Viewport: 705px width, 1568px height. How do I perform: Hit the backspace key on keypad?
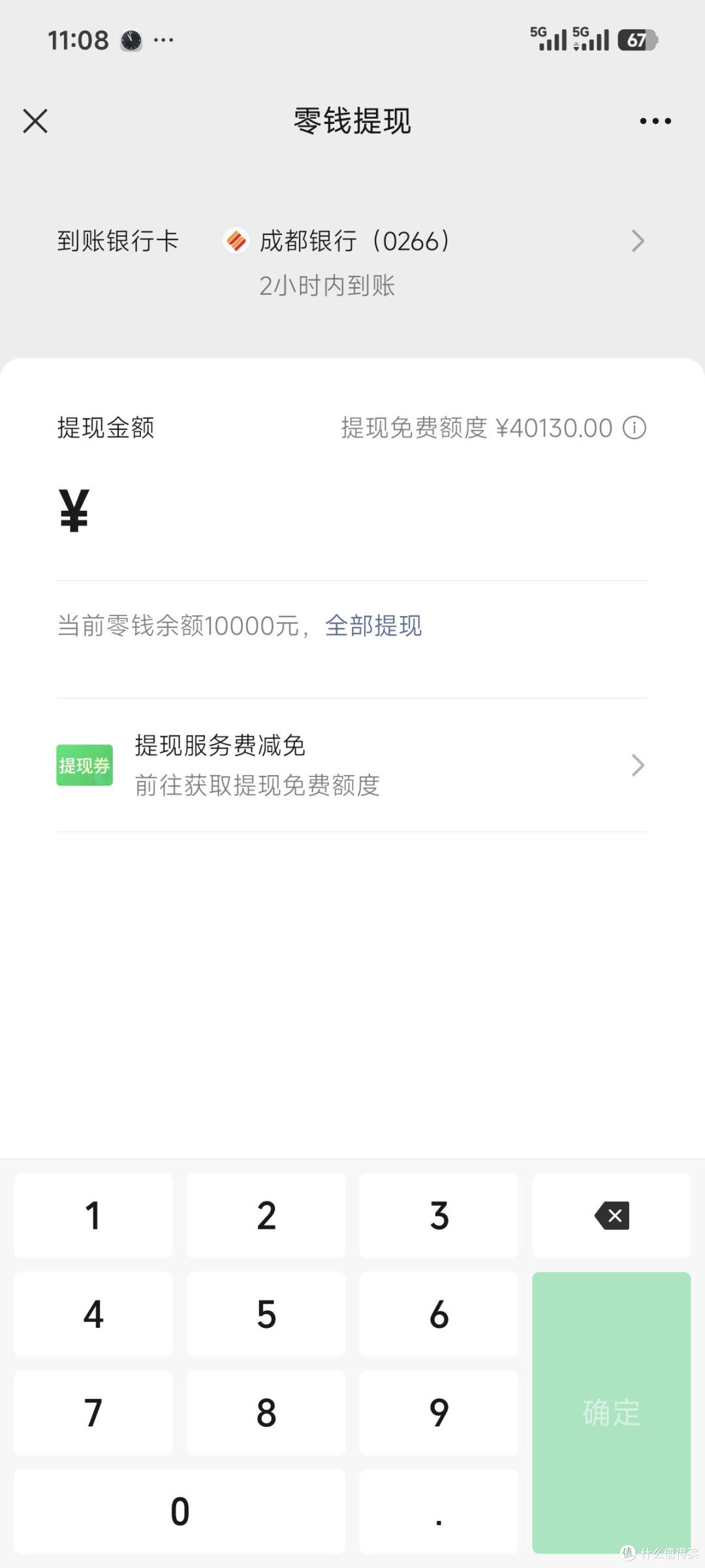click(612, 1216)
